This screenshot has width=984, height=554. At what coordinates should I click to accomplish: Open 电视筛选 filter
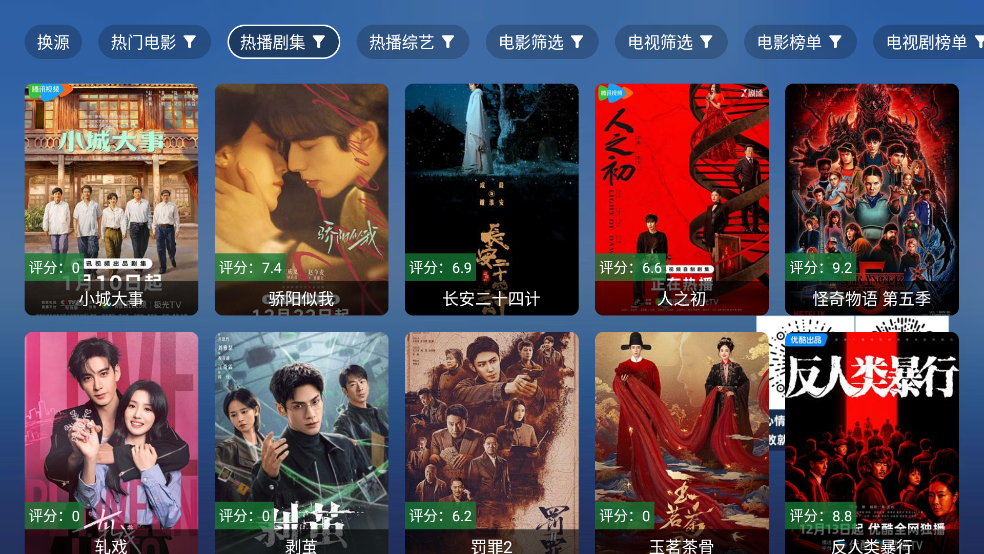(670, 42)
